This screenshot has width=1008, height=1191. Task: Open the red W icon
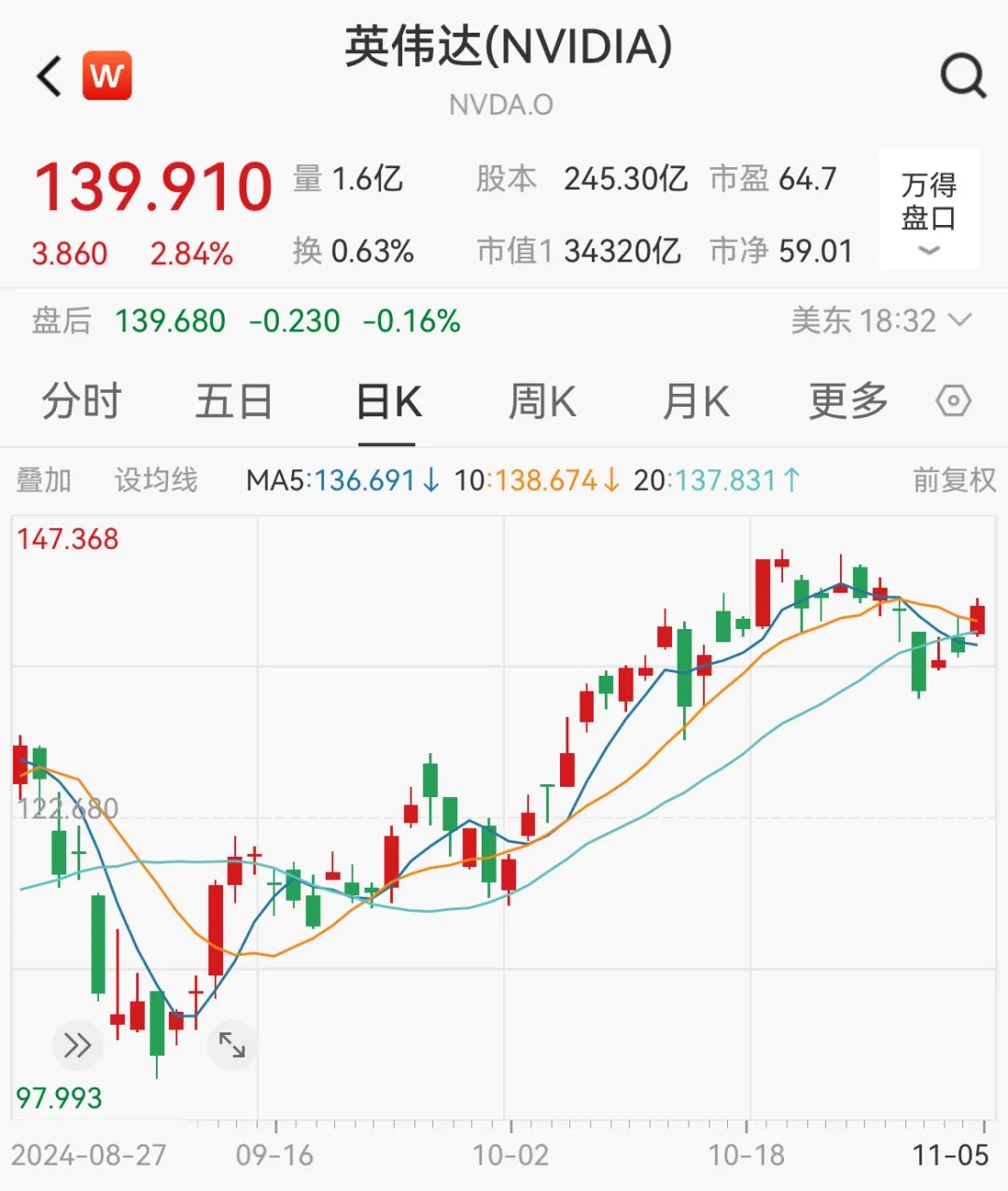[107, 76]
